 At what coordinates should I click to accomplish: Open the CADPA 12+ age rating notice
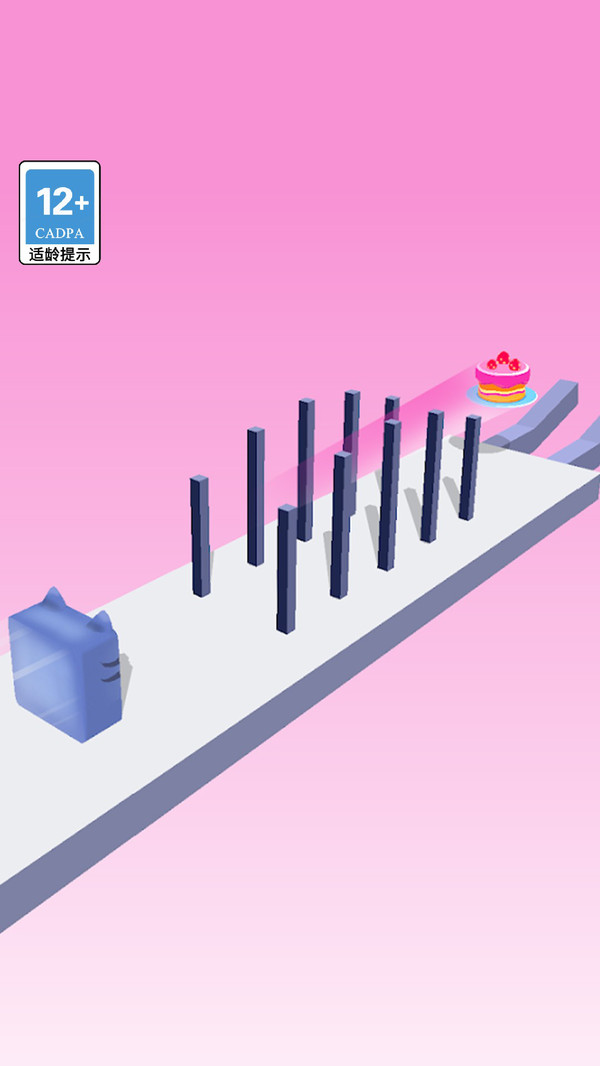(60, 213)
